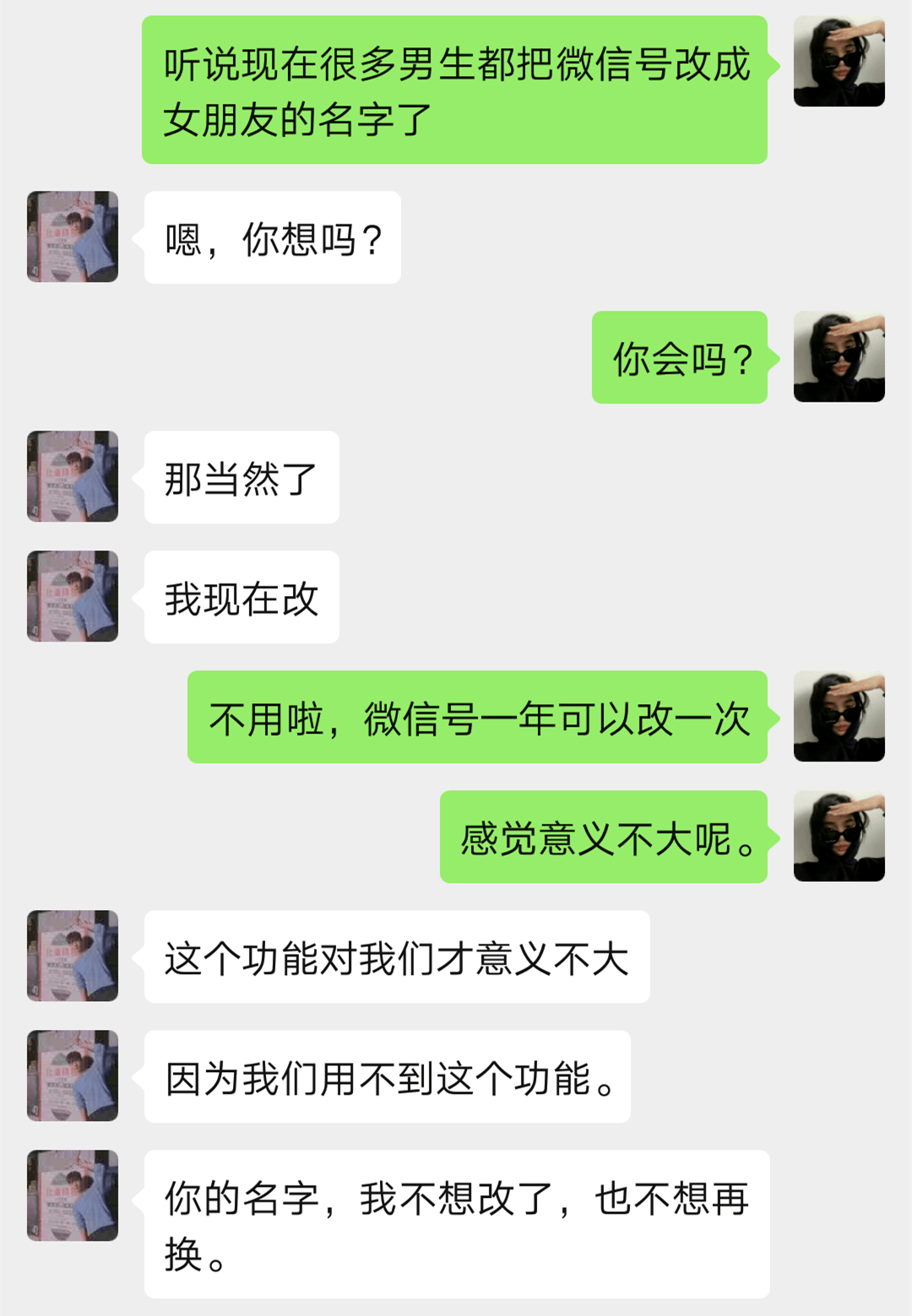Select the white bubble reading '嗯，你想吗？'
Viewport: 912px width, 1316px height.
click(x=270, y=238)
